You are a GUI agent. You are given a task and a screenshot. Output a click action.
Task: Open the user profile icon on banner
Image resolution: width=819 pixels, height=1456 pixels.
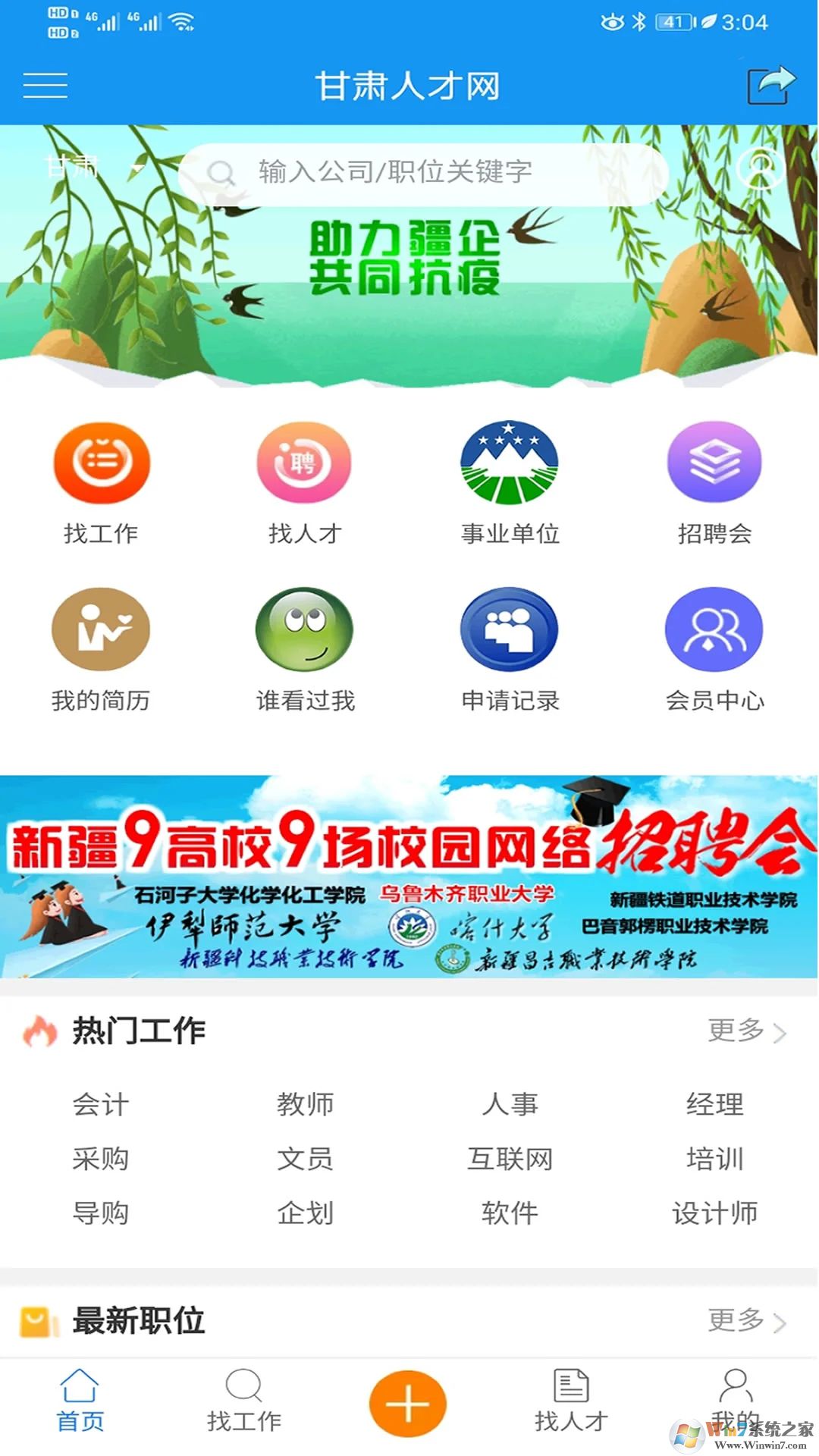click(x=761, y=168)
